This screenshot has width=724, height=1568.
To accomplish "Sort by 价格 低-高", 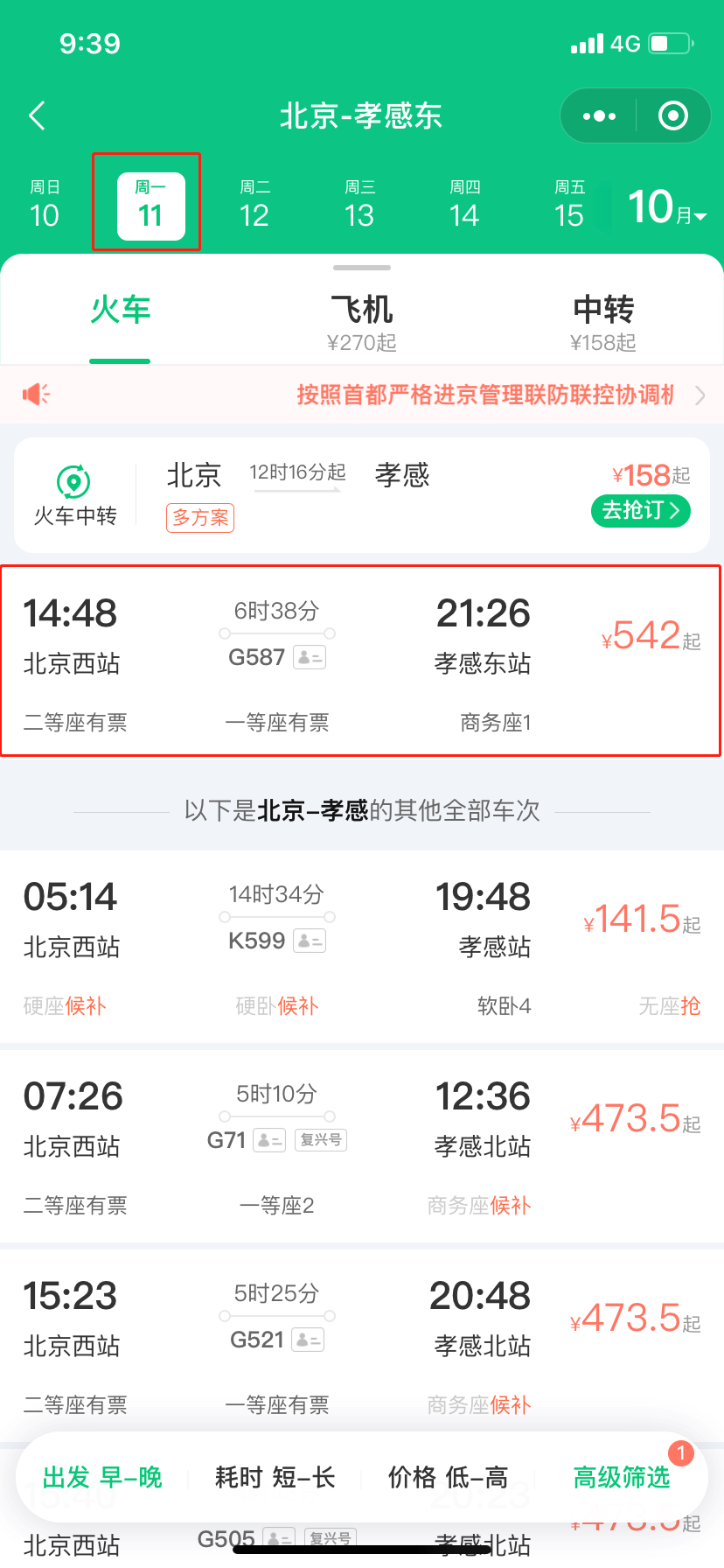I will (x=448, y=1478).
